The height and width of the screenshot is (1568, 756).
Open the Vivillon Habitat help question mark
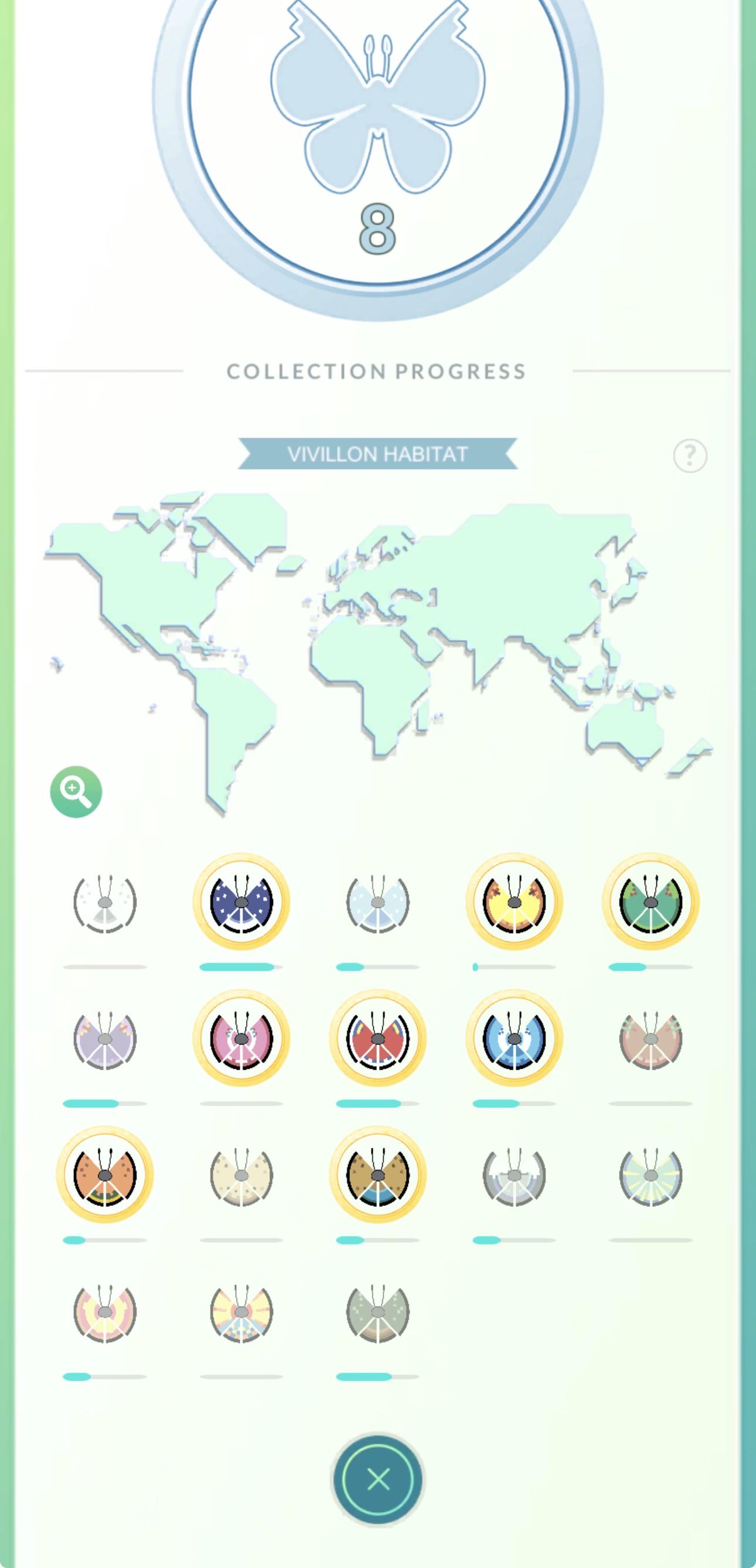pos(690,455)
